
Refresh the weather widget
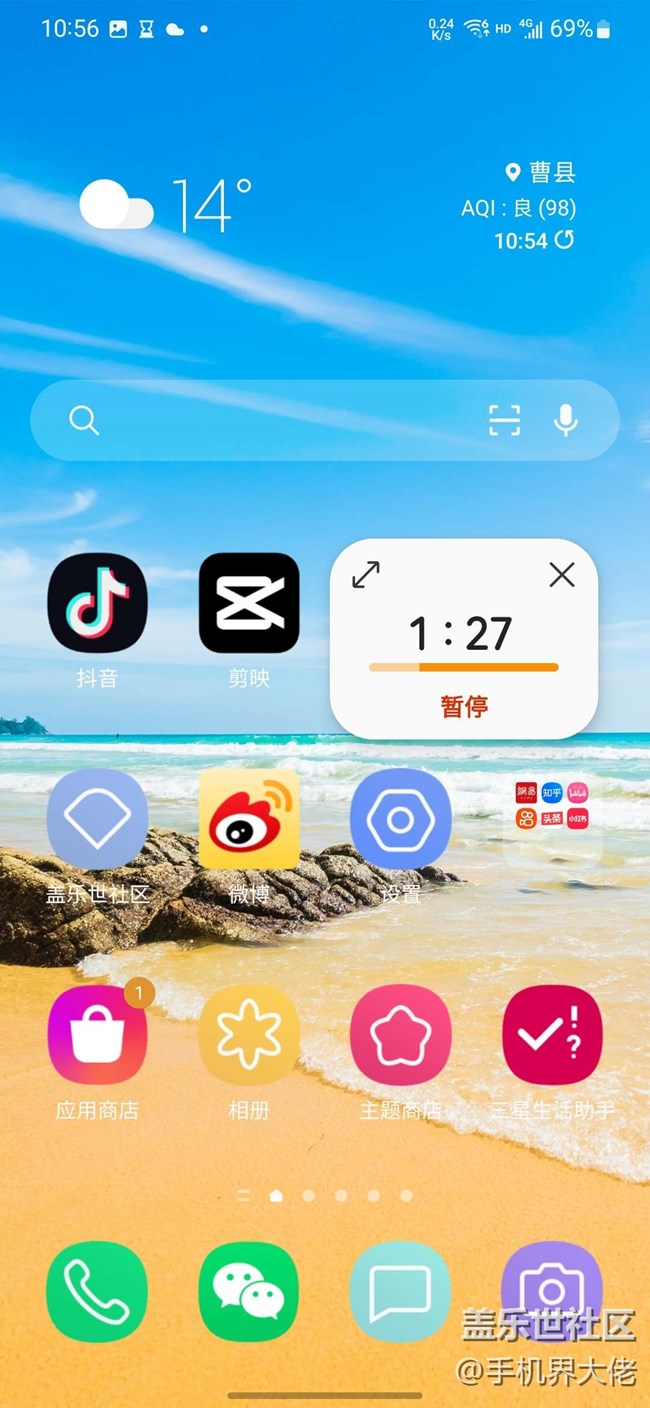[x=566, y=240]
